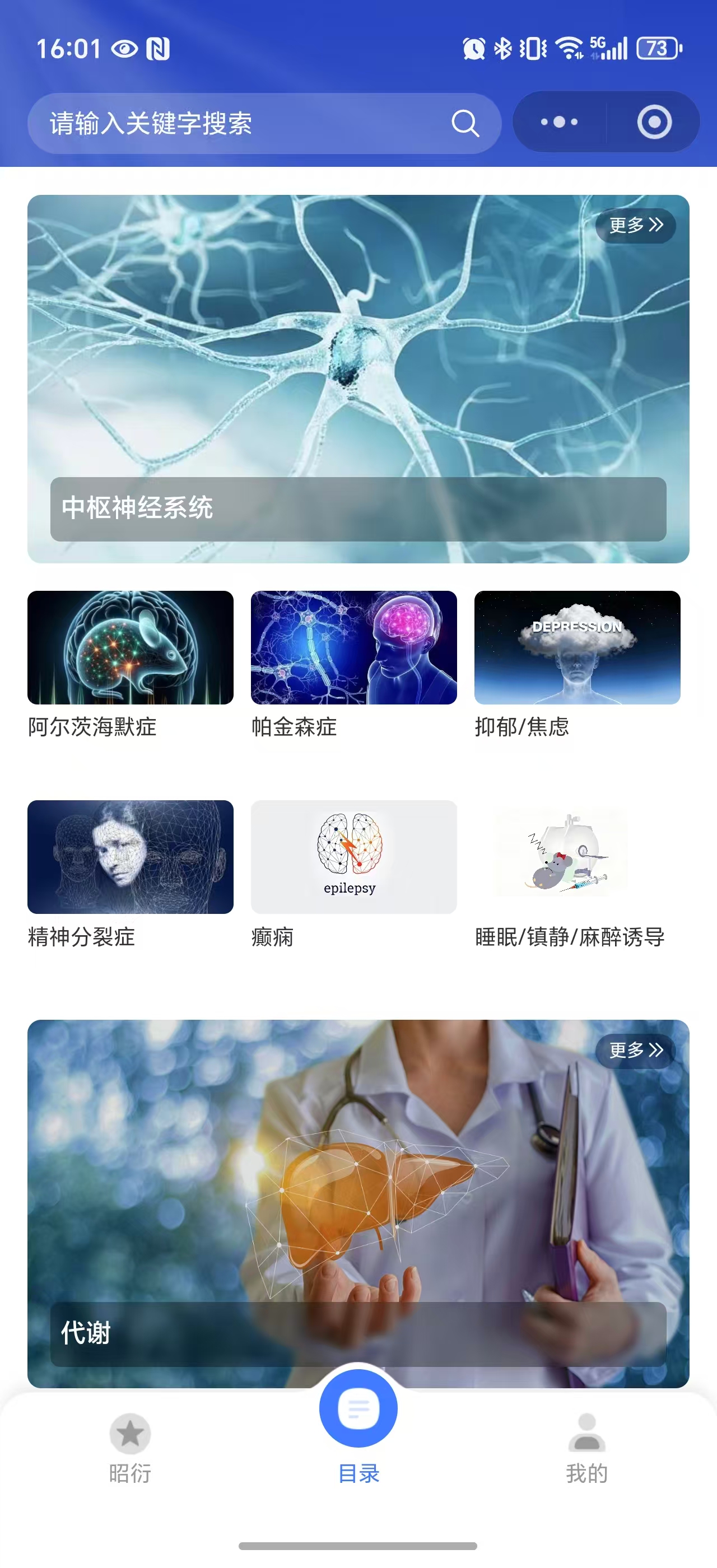Open 更多 for 中枢神经系统 section
Screen dimensions: 717x1568
point(637,225)
